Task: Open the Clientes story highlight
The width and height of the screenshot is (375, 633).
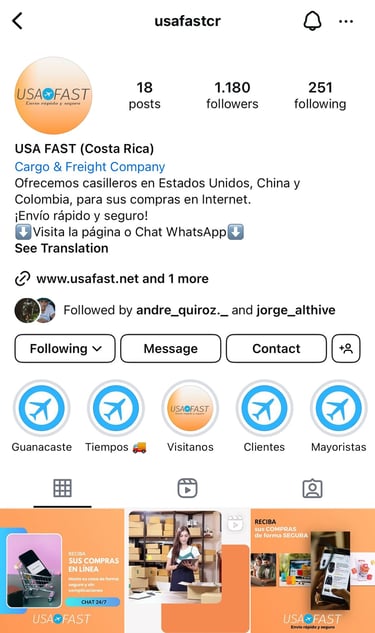Action: tap(264, 409)
